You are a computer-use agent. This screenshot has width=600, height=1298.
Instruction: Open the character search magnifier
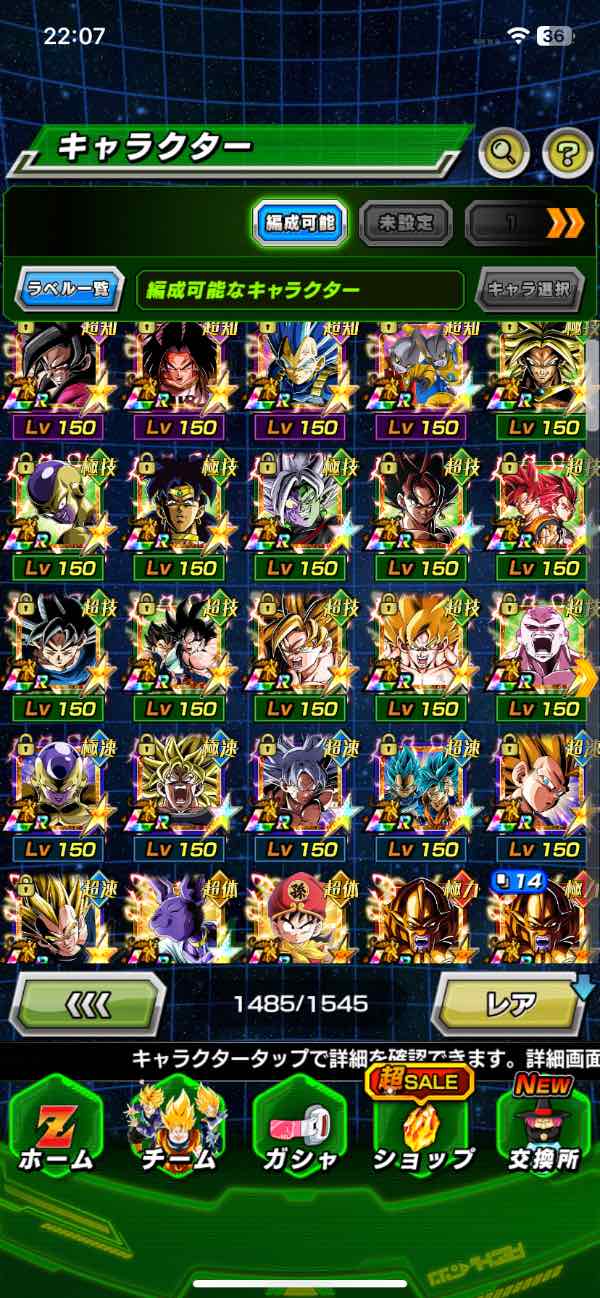503,152
